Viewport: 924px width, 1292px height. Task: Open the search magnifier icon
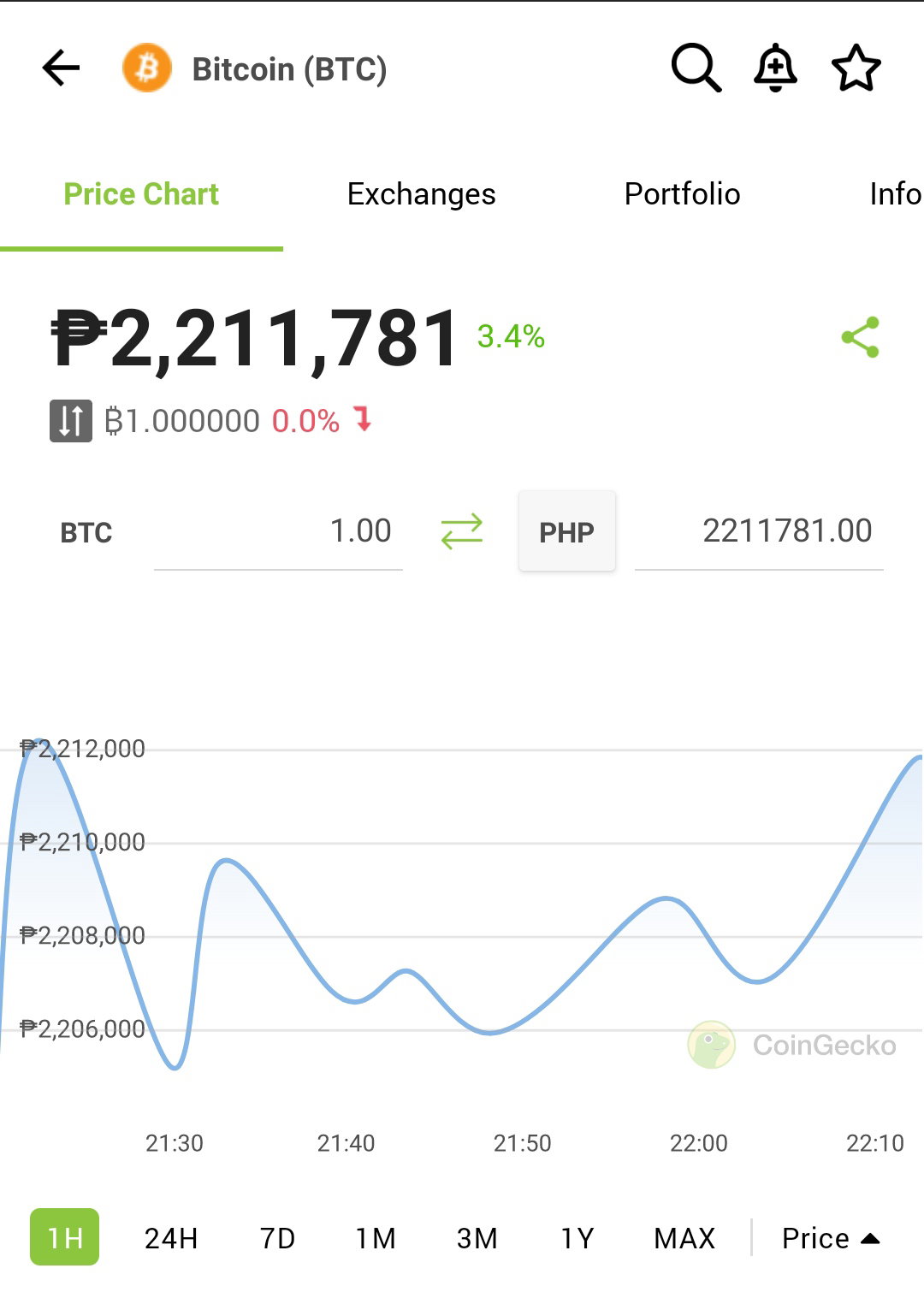pos(696,68)
